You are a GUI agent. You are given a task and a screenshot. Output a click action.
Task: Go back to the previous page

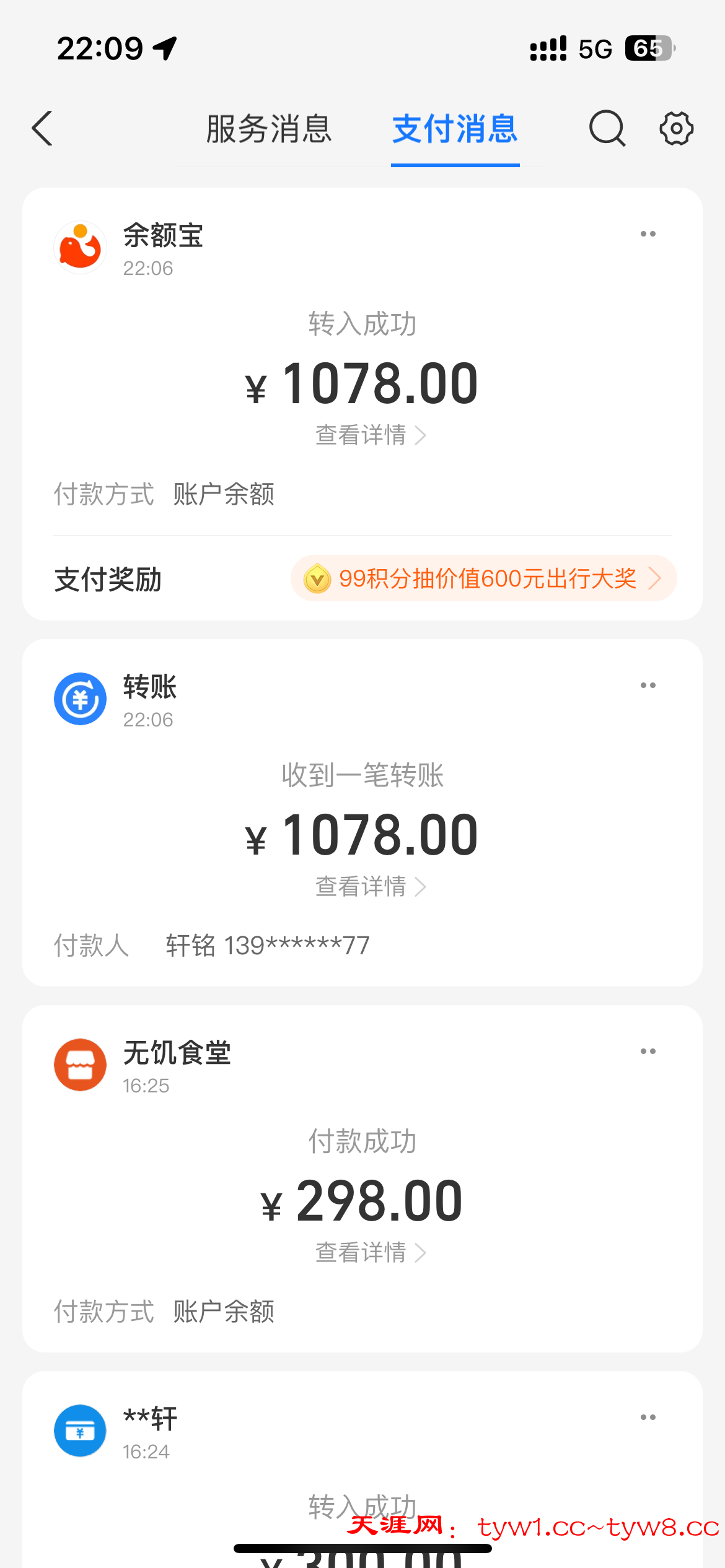[x=43, y=129]
